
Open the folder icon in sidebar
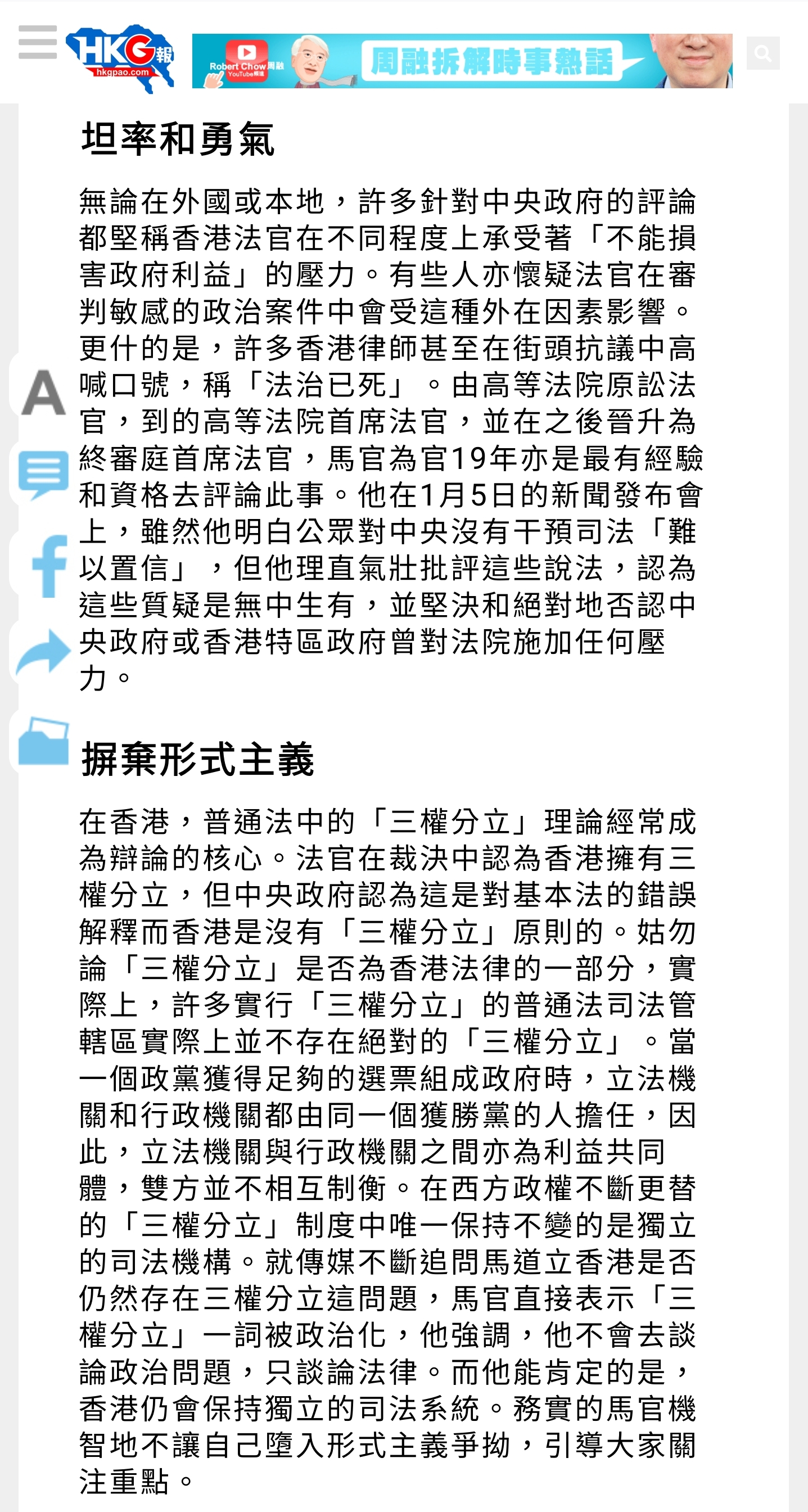point(43,741)
